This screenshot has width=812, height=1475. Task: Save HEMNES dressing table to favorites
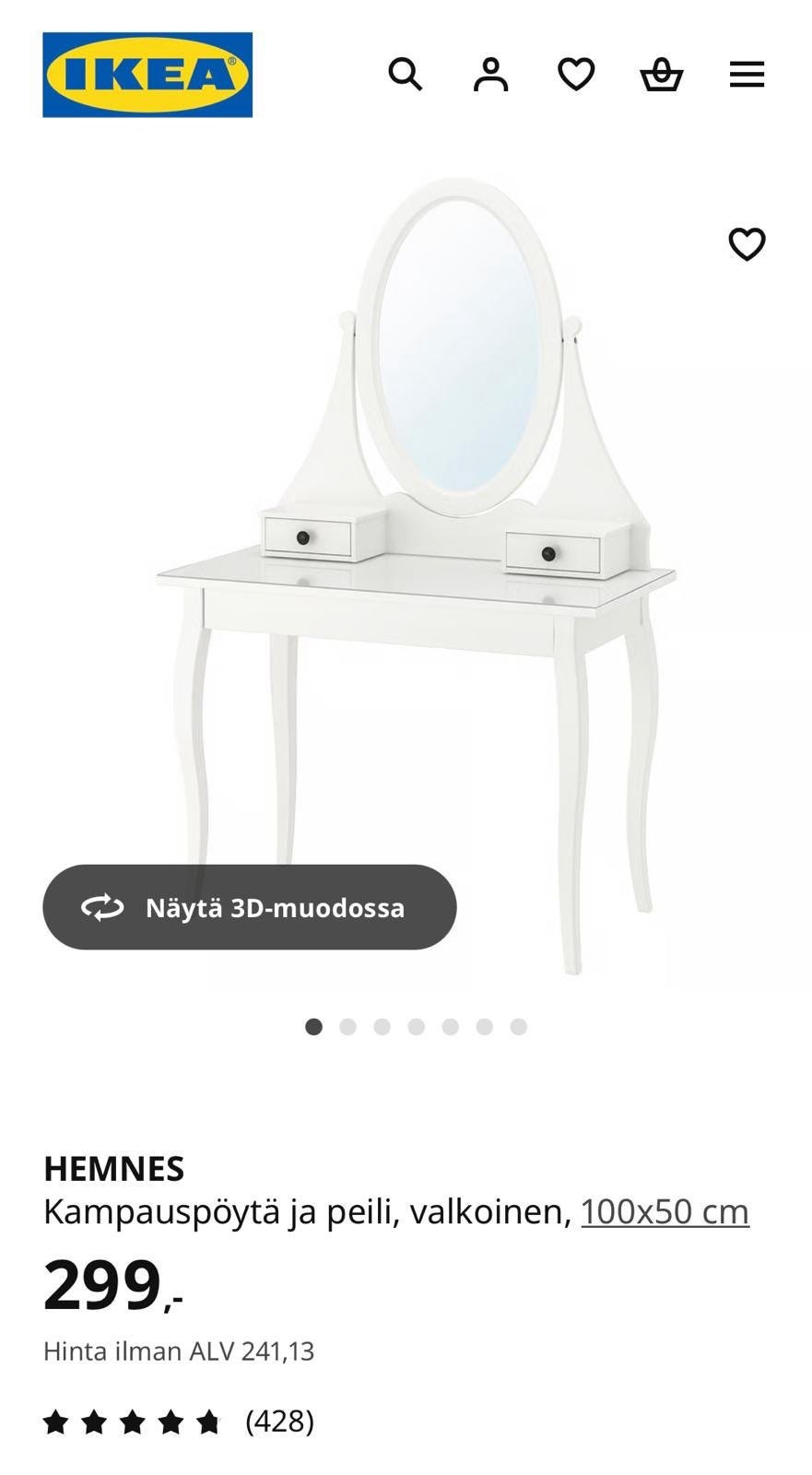(x=747, y=244)
